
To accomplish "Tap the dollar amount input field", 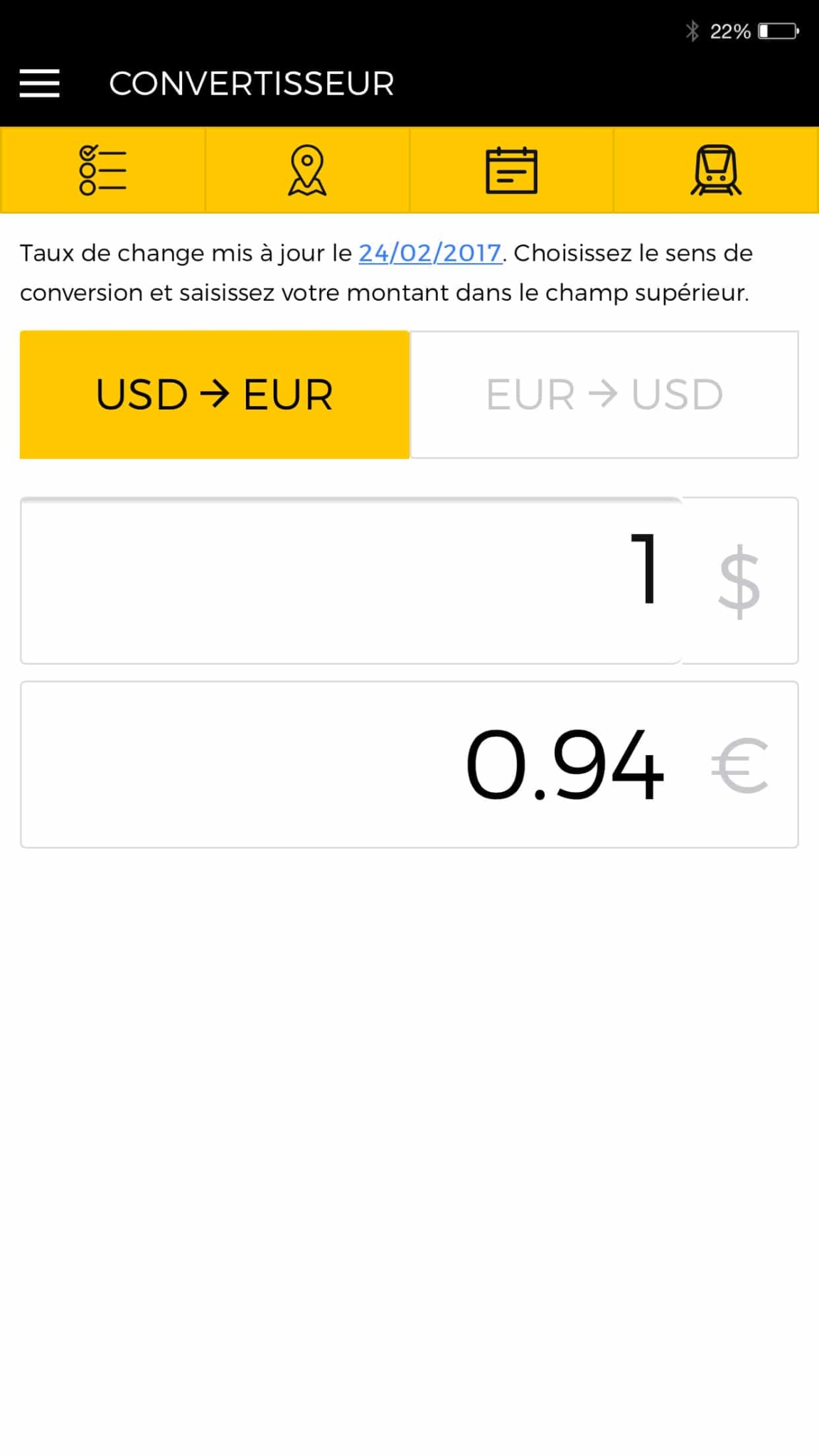I will click(x=351, y=580).
